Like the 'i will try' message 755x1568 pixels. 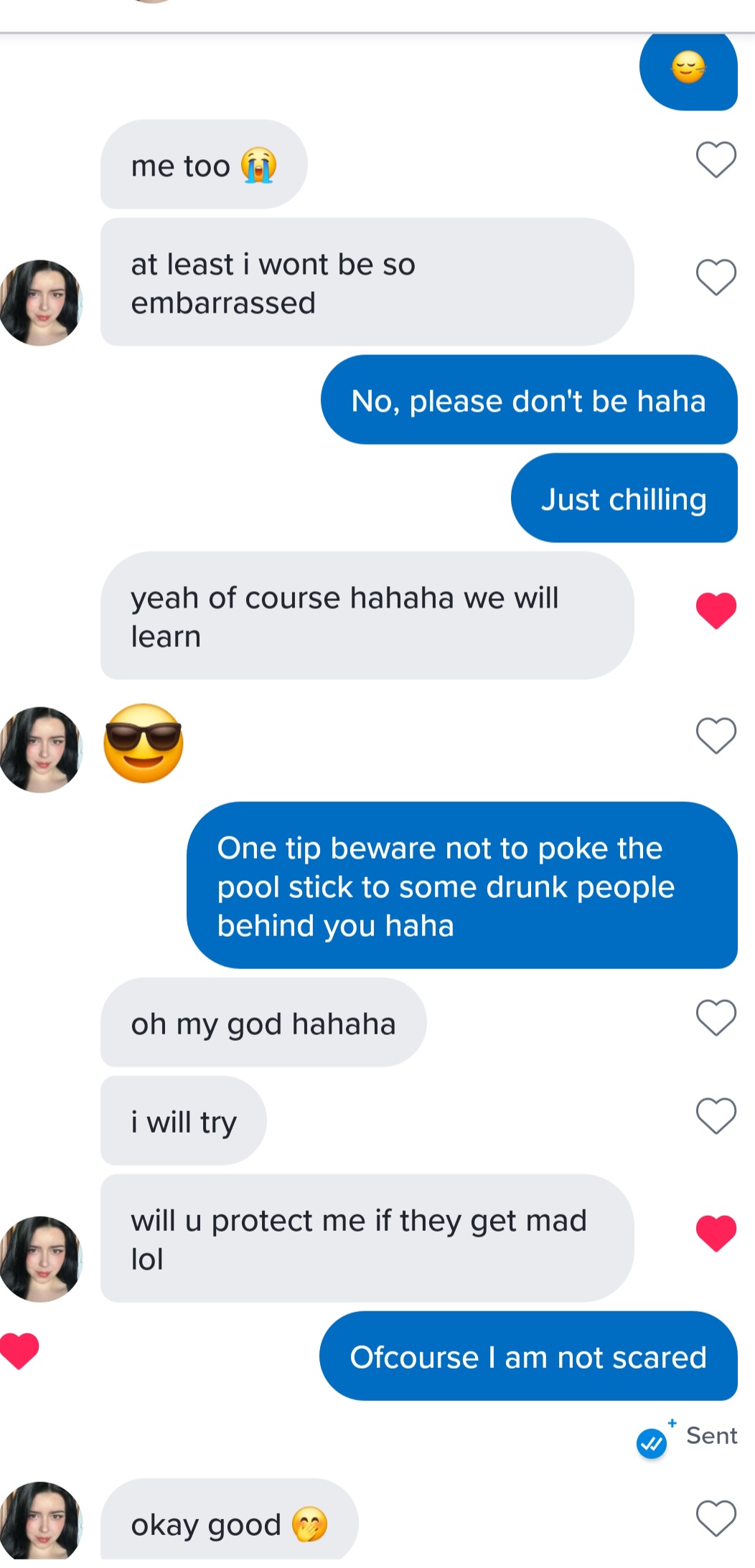716,1115
